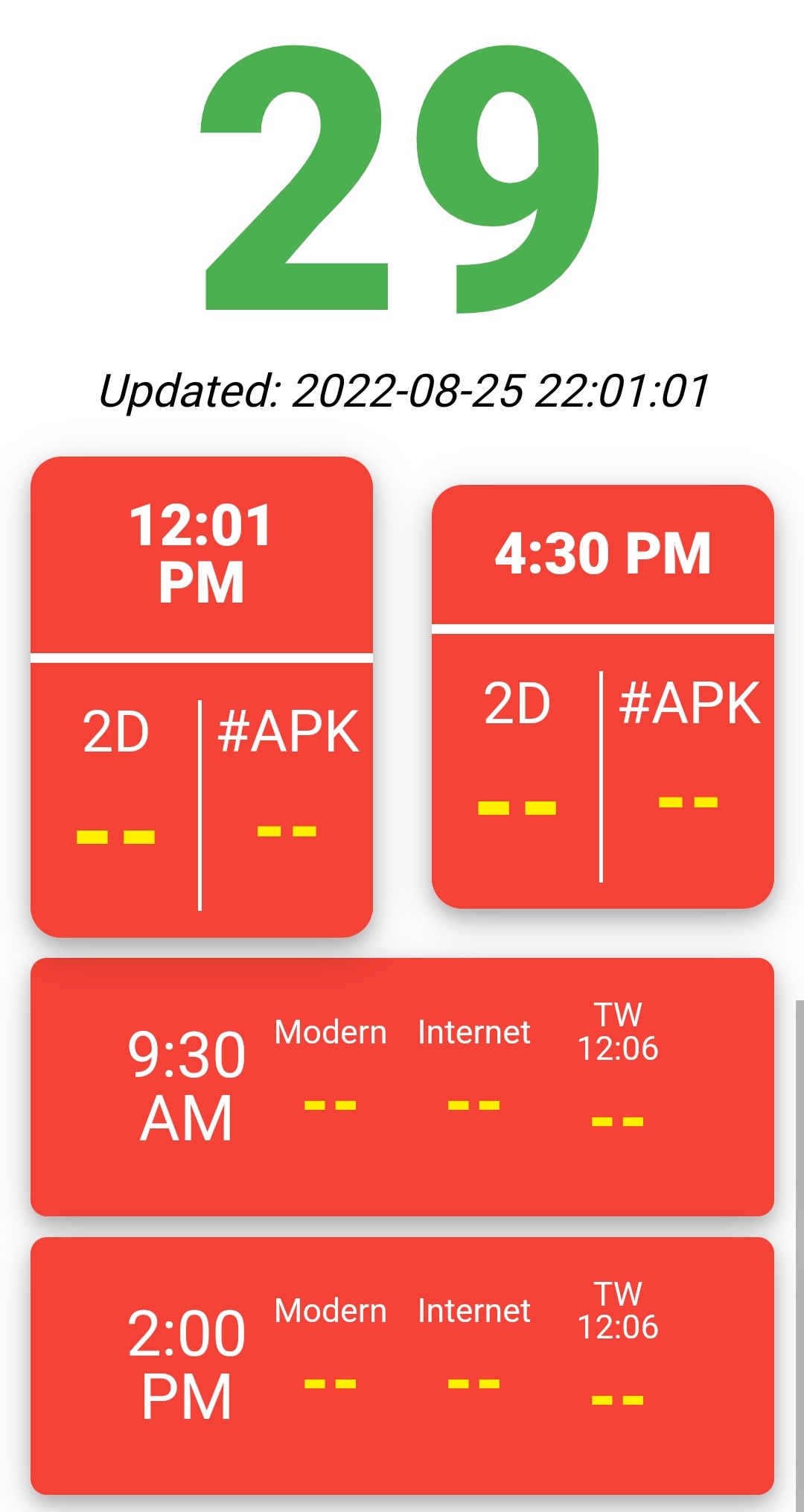Select the 9:30 AM Modern Internet card
The height and width of the screenshot is (1512, 804).
coord(402,1086)
